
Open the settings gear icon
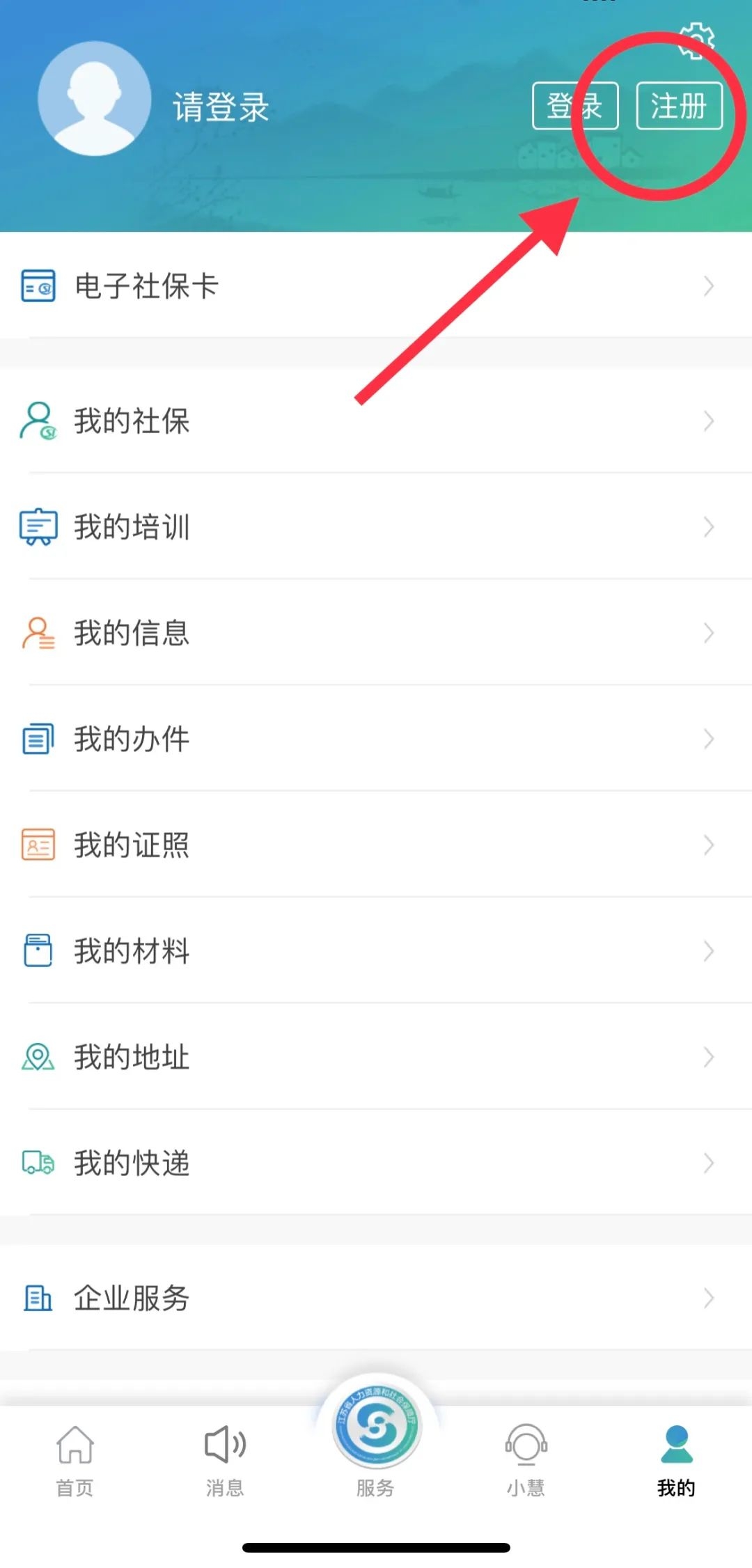697,40
